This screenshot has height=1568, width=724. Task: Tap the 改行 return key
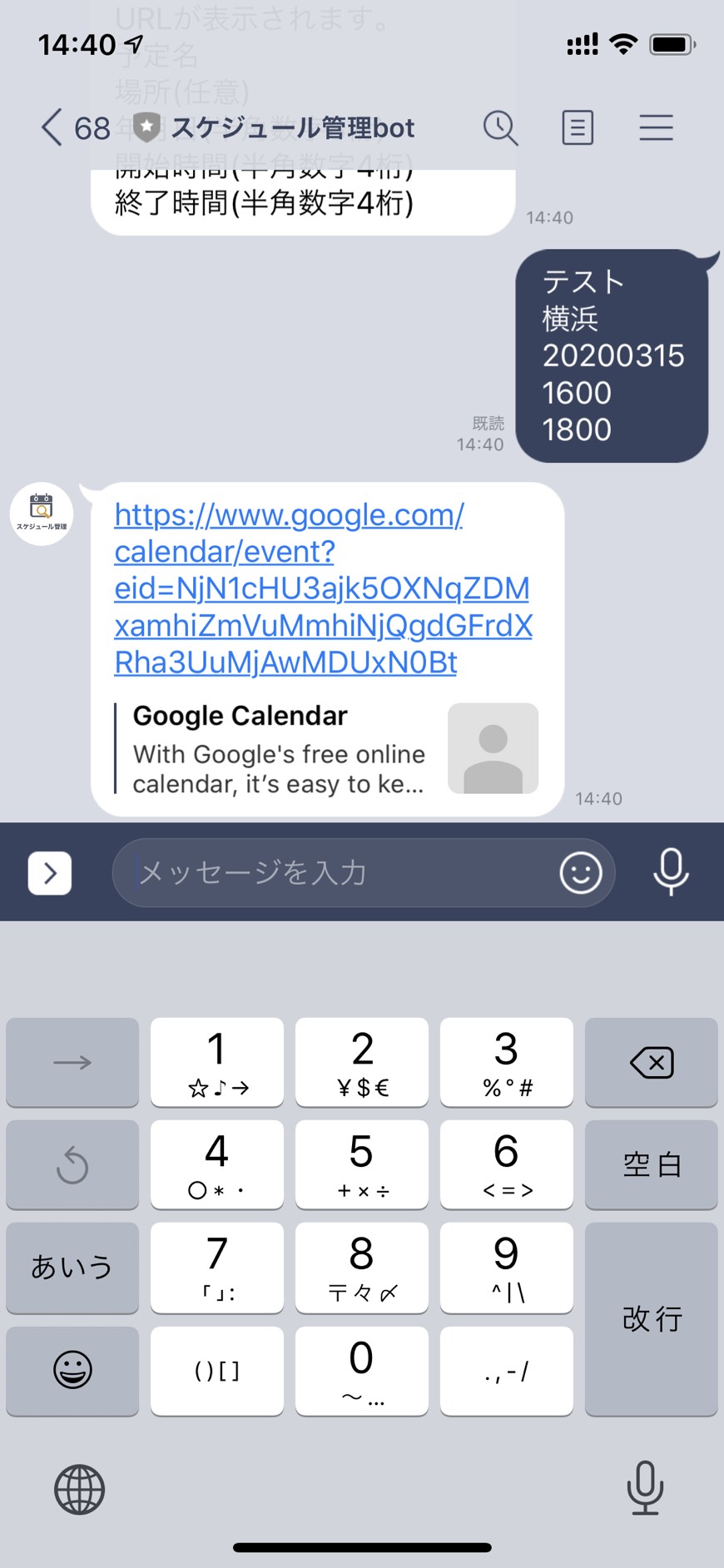tap(652, 1319)
